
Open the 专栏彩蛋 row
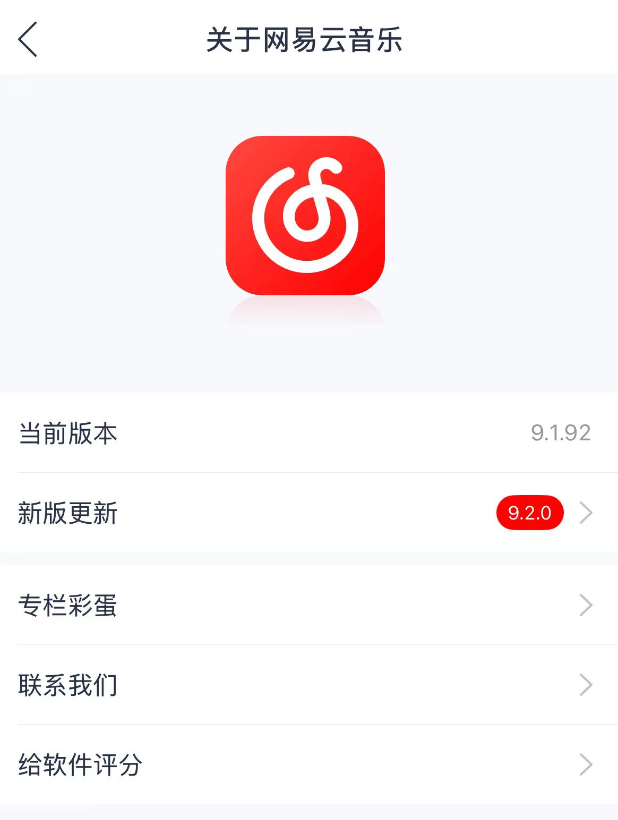pyautogui.click(x=308, y=605)
